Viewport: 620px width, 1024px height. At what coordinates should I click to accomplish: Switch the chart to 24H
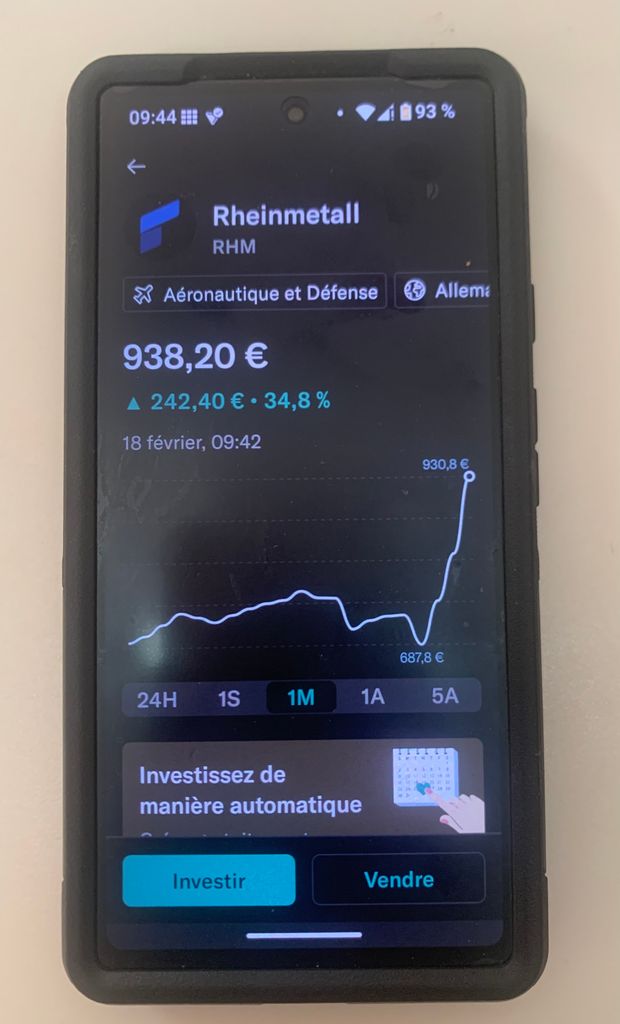(x=157, y=698)
